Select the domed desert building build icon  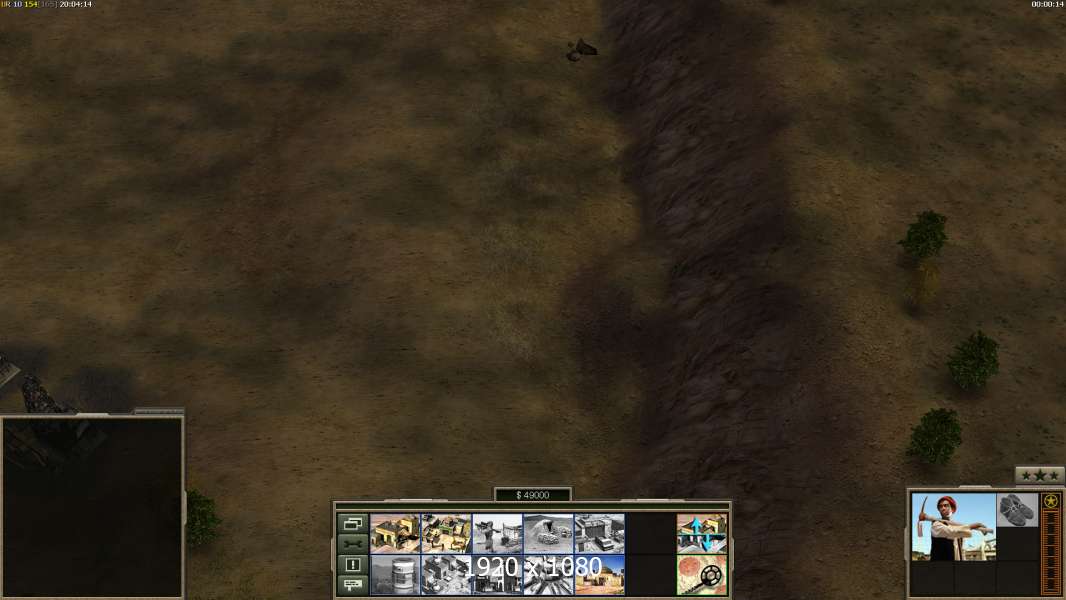(x=599, y=575)
